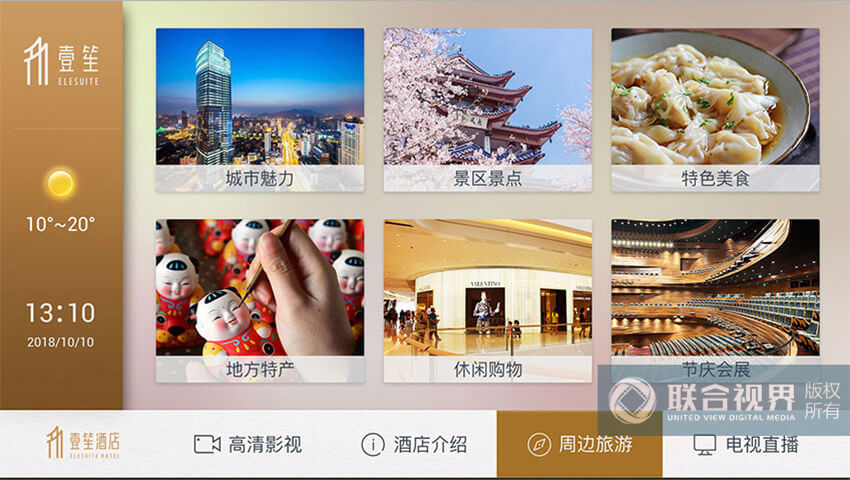Go to the 电视直播 tab
This screenshot has width=850, height=480.
pyautogui.click(x=746, y=445)
